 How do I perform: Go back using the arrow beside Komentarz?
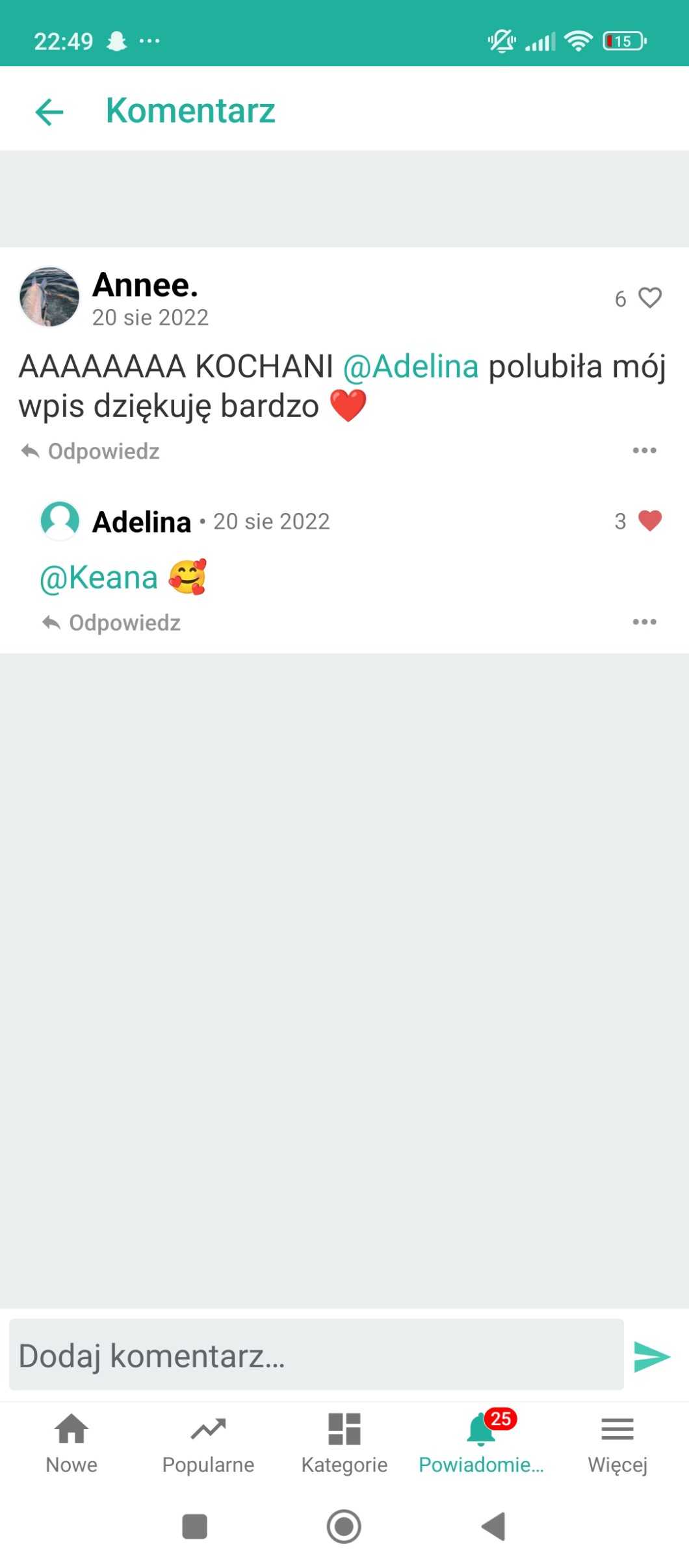click(x=49, y=112)
